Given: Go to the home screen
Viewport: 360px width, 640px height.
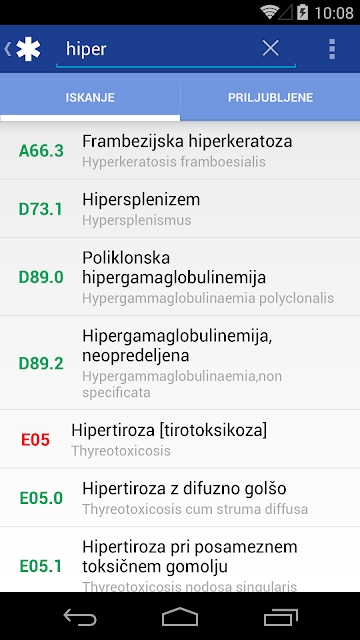Looking at the screenshot, I should [180, 616].
